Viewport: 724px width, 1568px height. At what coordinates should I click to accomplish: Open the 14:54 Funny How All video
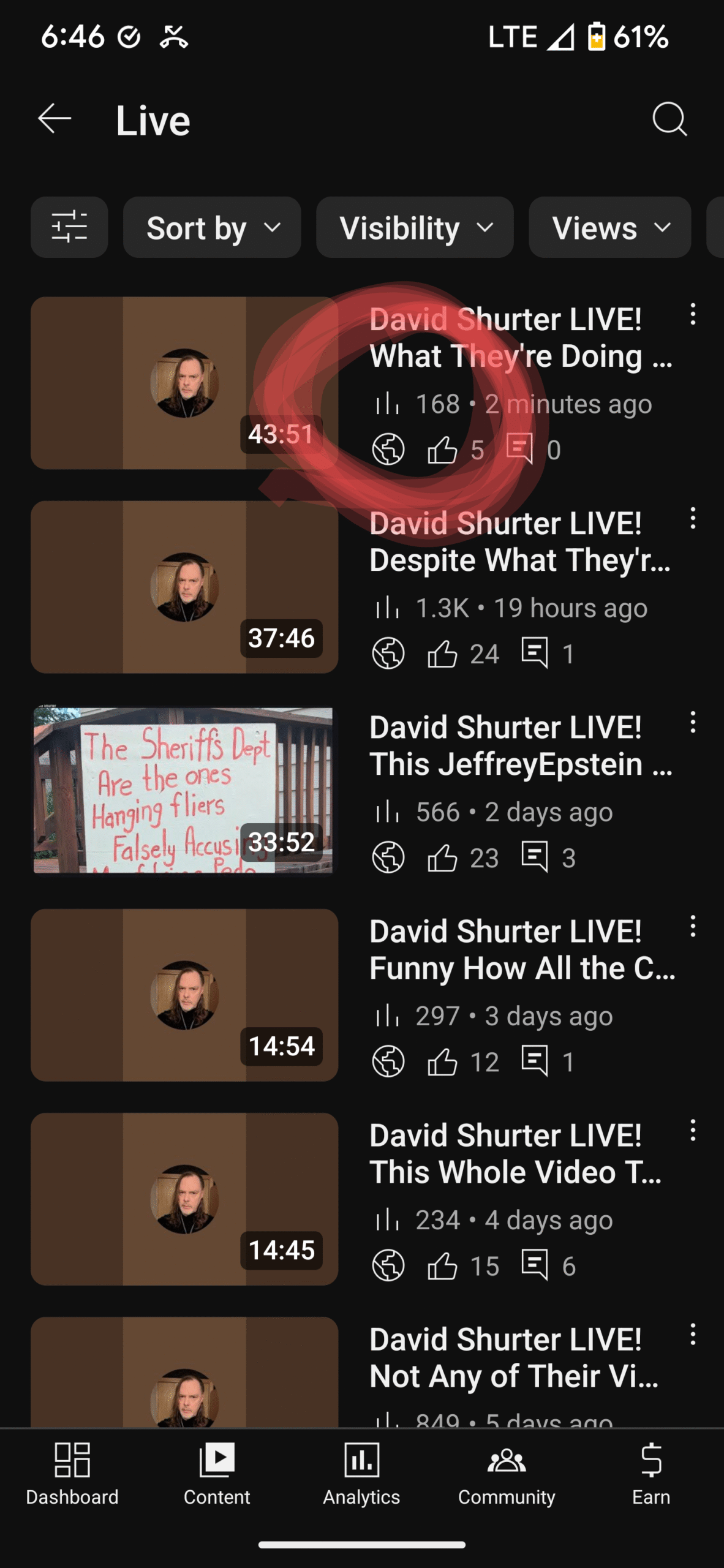point(184,995)
